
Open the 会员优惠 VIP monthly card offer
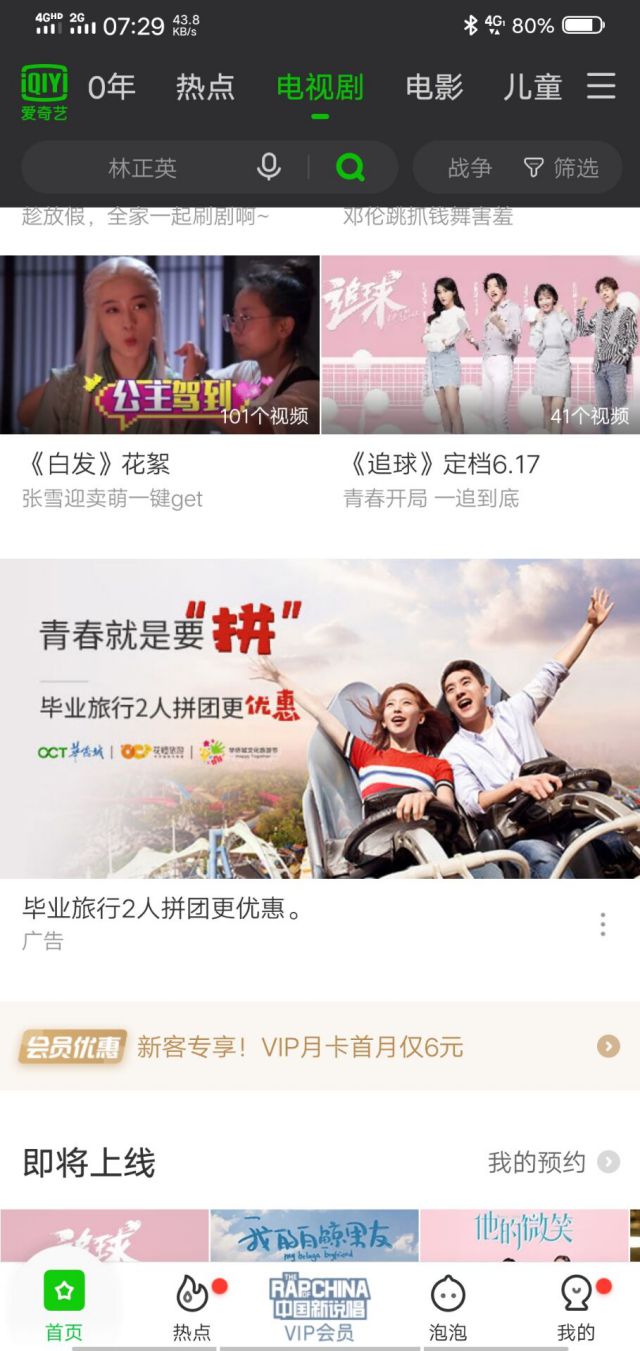pyautogui.click(x=320, y=1046)
